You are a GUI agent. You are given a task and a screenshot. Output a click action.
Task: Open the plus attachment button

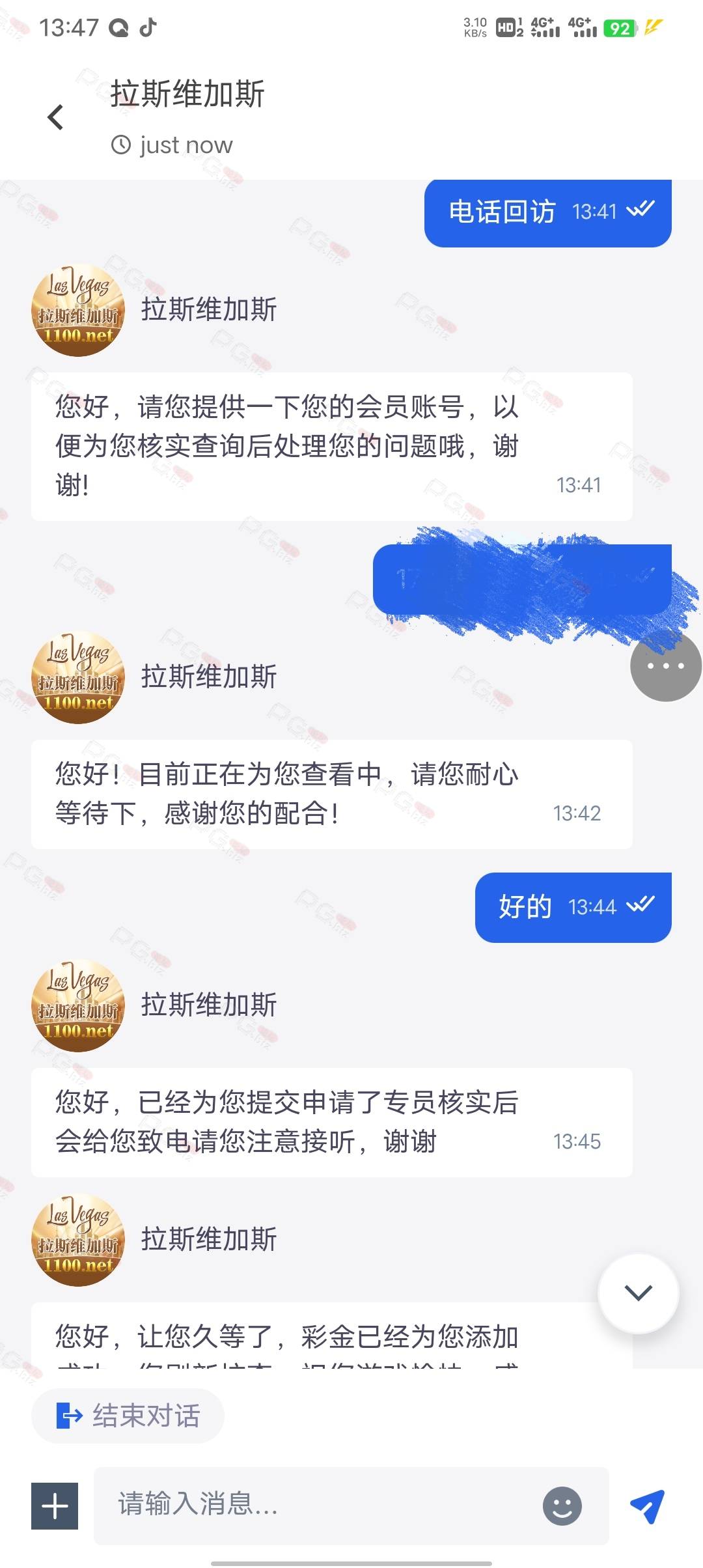(55, 1506)
